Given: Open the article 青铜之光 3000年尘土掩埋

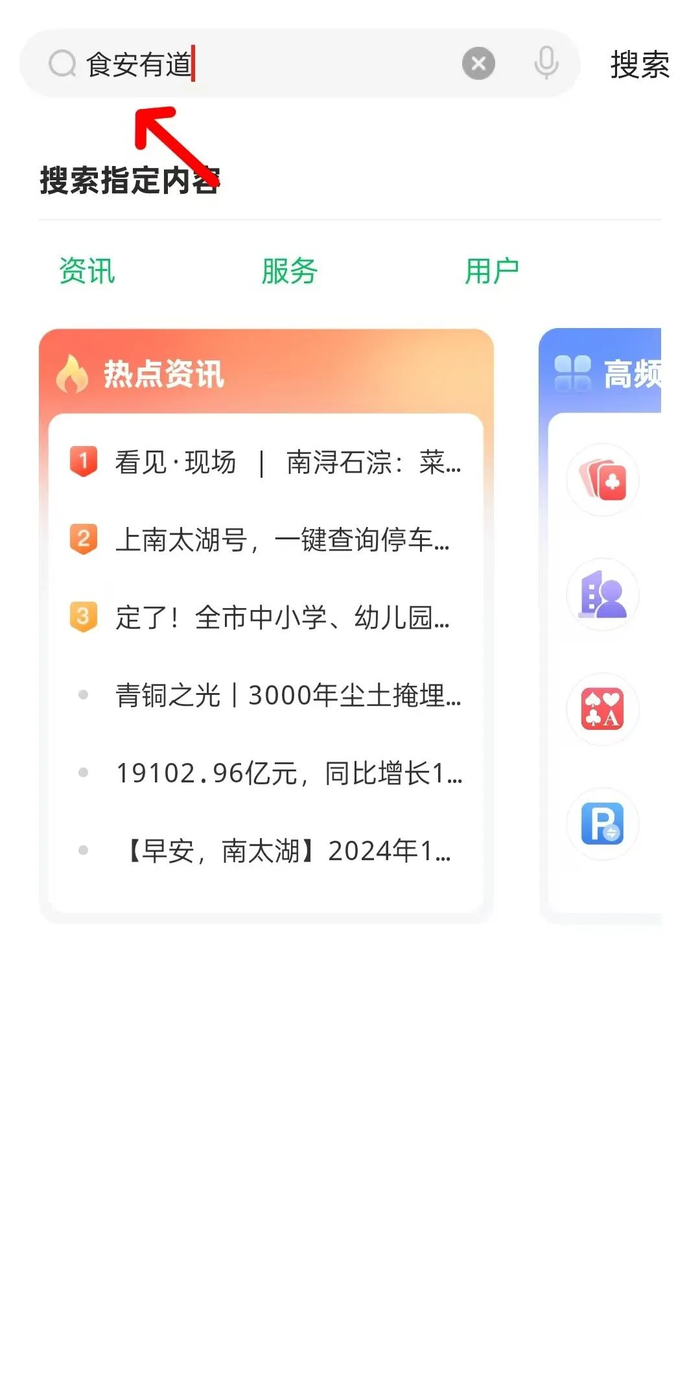Looking at the screenshot, I should (288, 695).
